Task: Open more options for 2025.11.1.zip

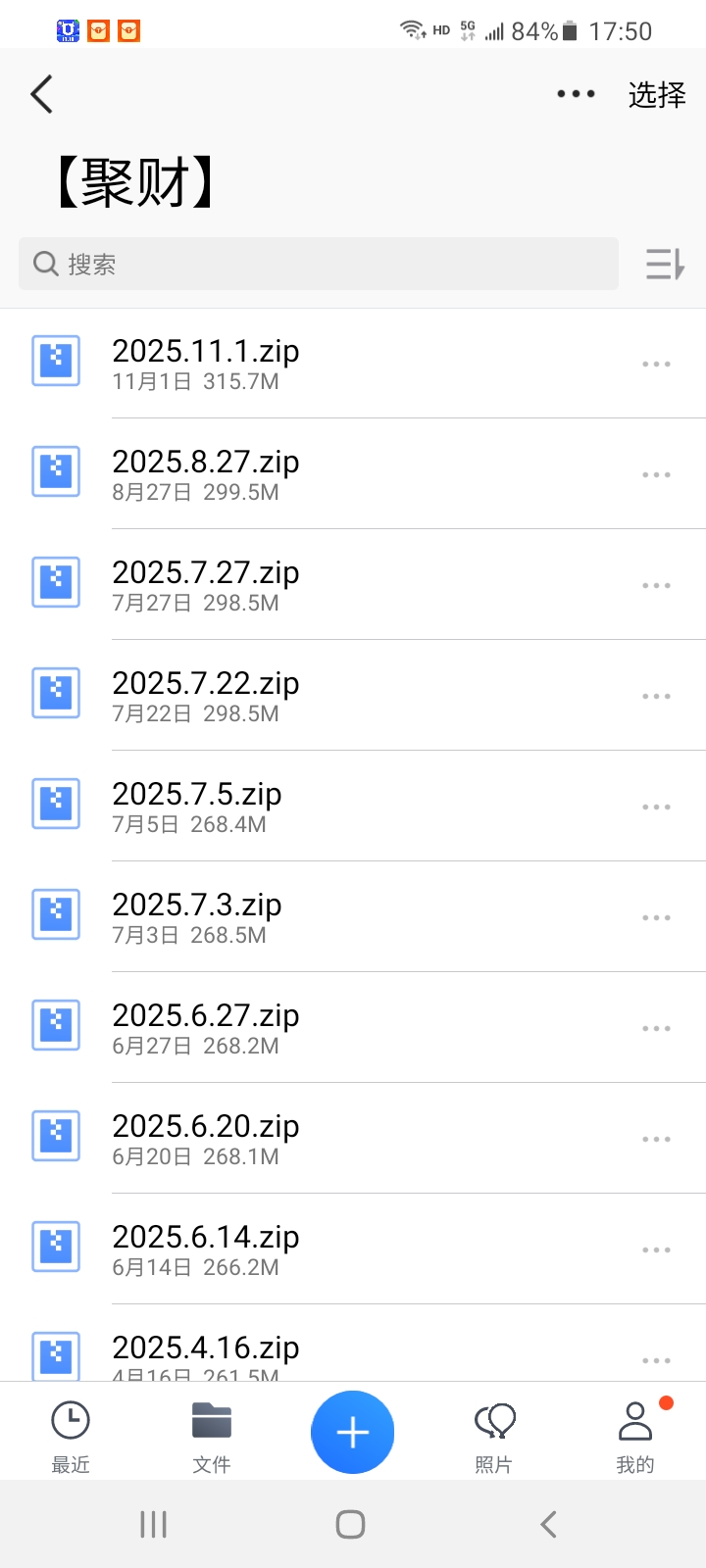Action: (655, 364)
